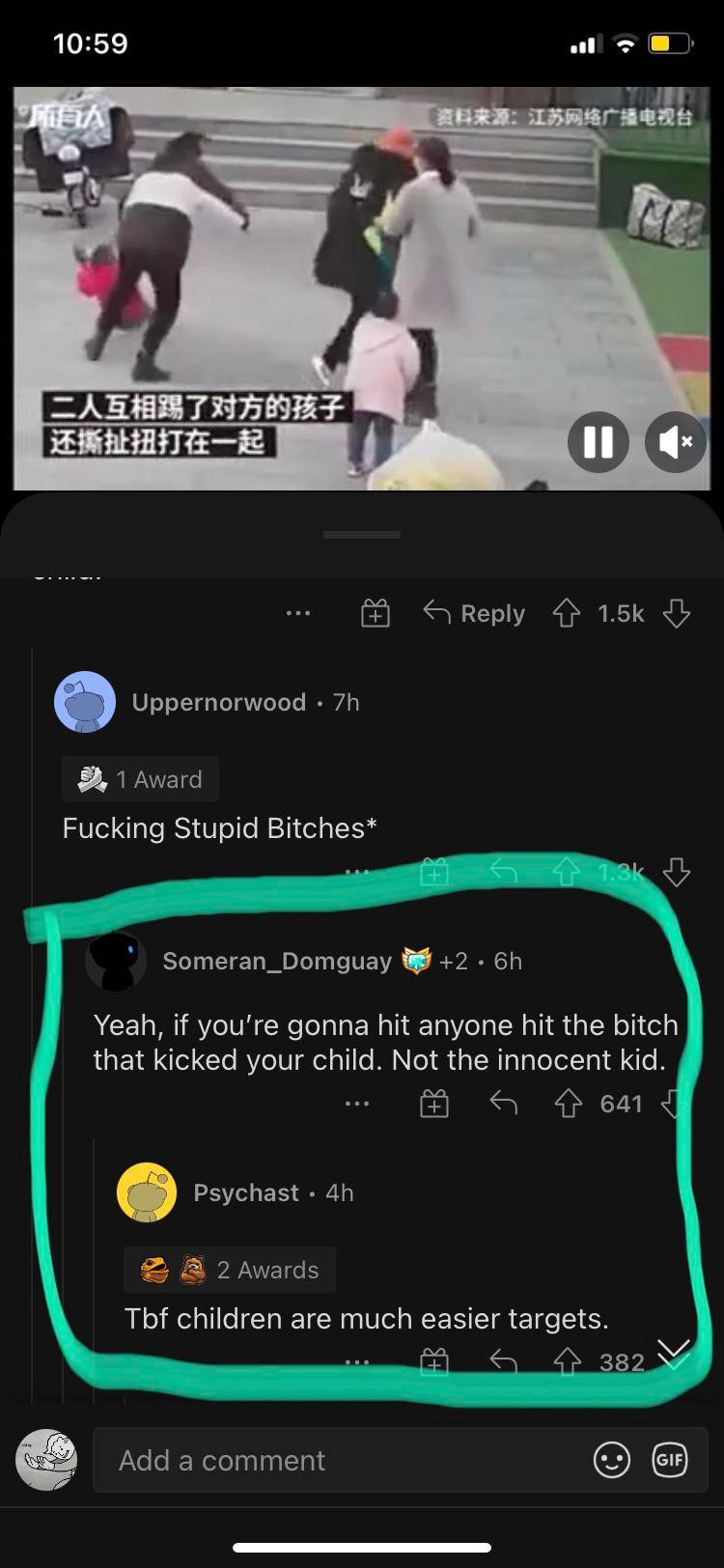The width and height of the screenshot is (724, 1568).
Task: Downvote the comment with 1.5k votes
Action: tap(677, 613)
